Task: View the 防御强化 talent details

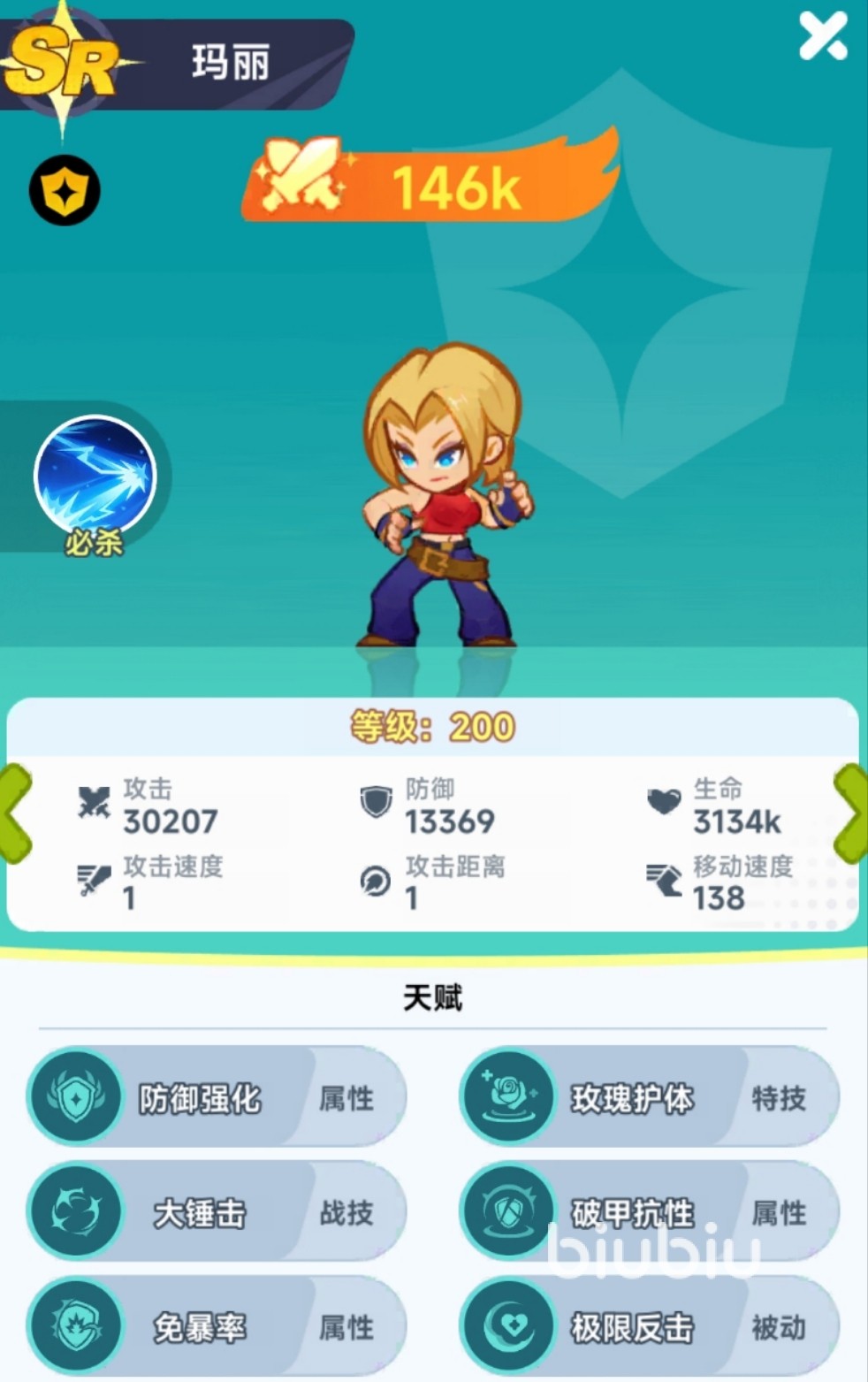Action: pyautogui.click(x=216, y=1098)
